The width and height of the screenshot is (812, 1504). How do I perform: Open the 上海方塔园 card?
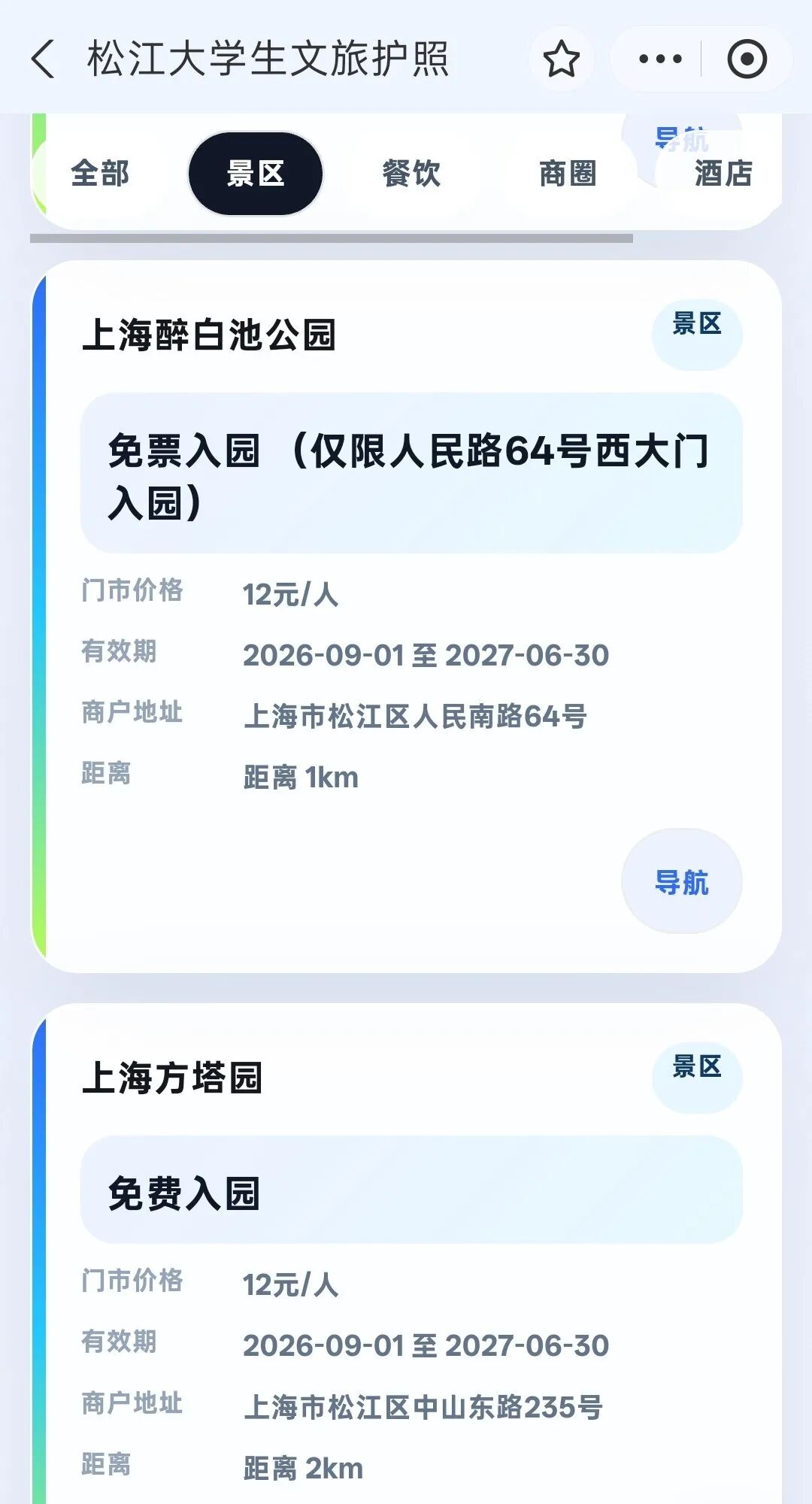pos(406,1254)
